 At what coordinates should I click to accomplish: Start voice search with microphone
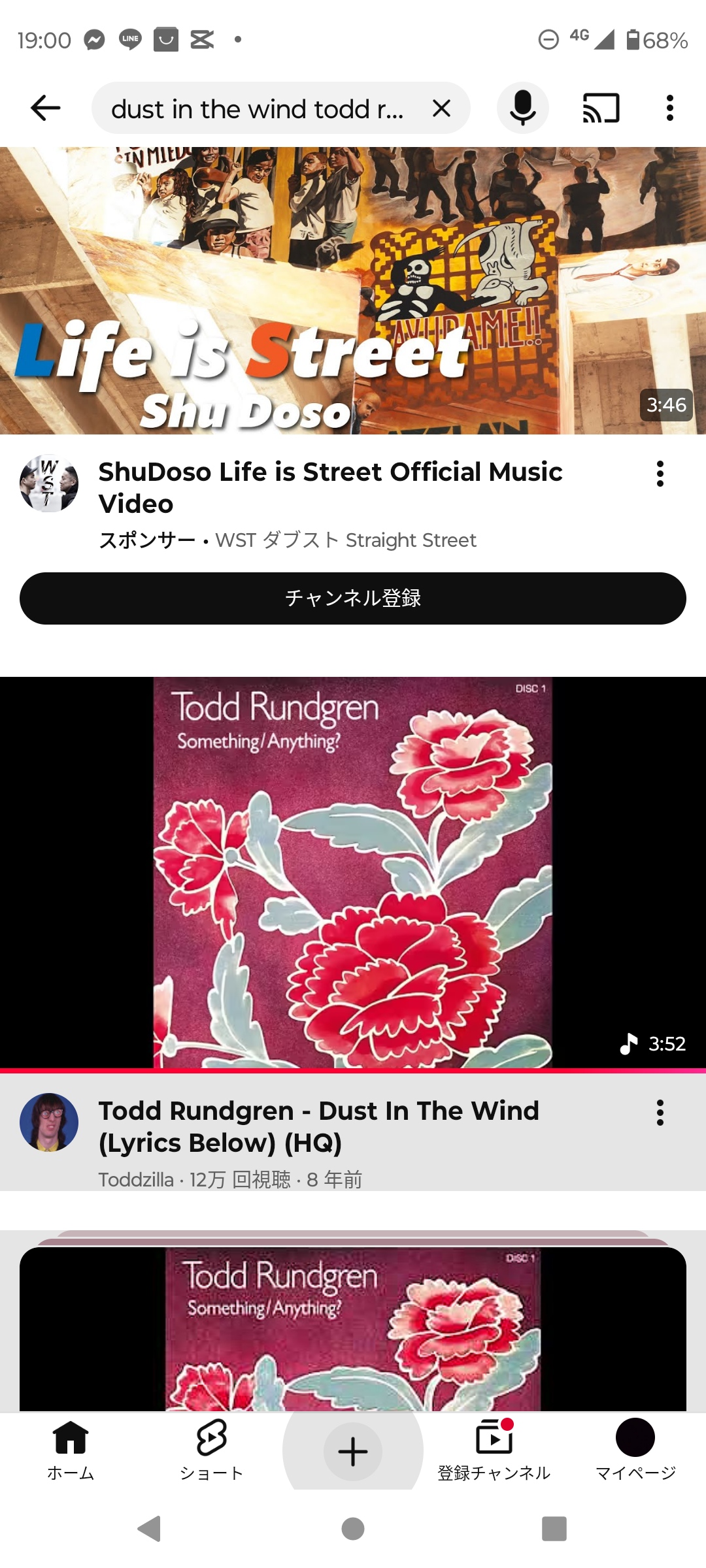click(x=522, y=108)
